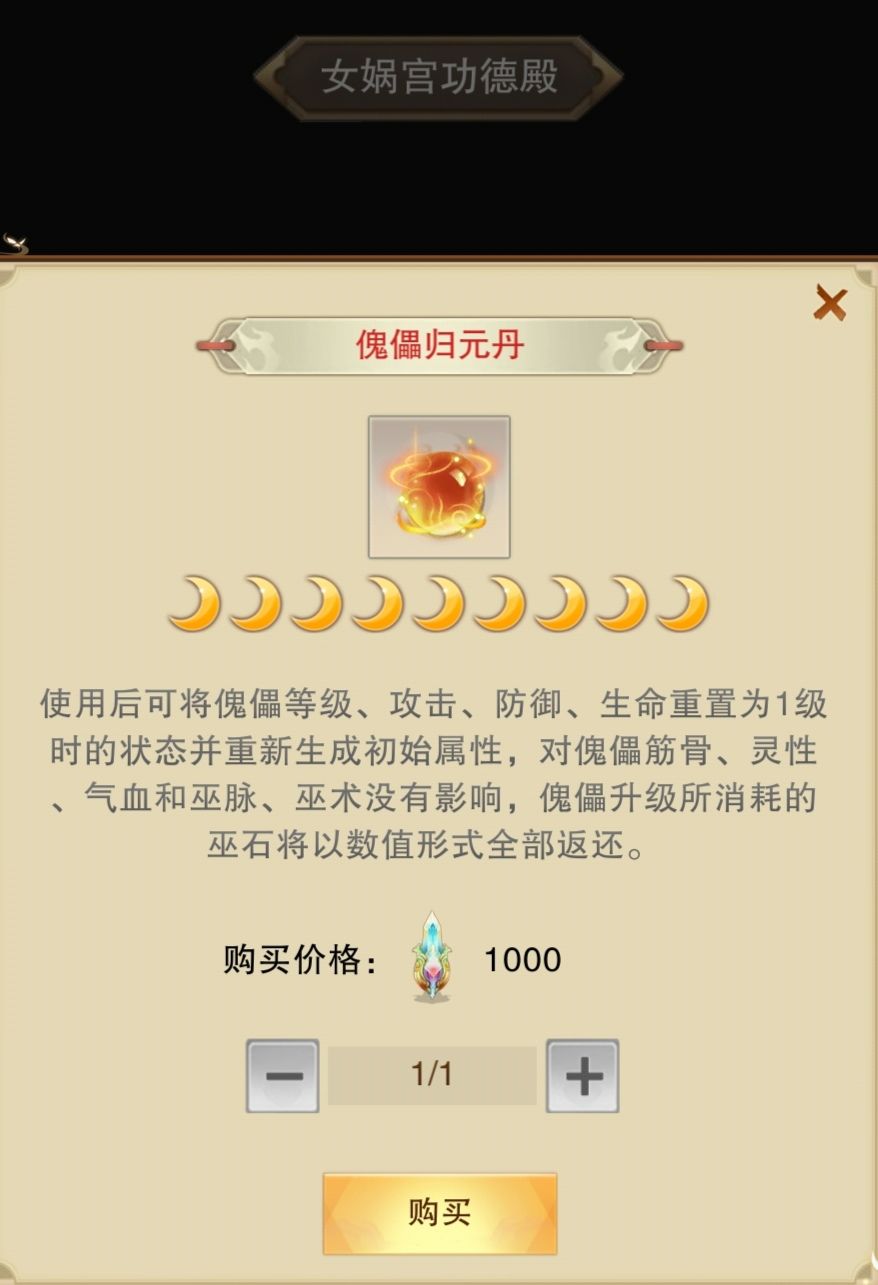Decrease quantity with the minus stepper
The image size is (878, 1285).
tap(283, 1074)
